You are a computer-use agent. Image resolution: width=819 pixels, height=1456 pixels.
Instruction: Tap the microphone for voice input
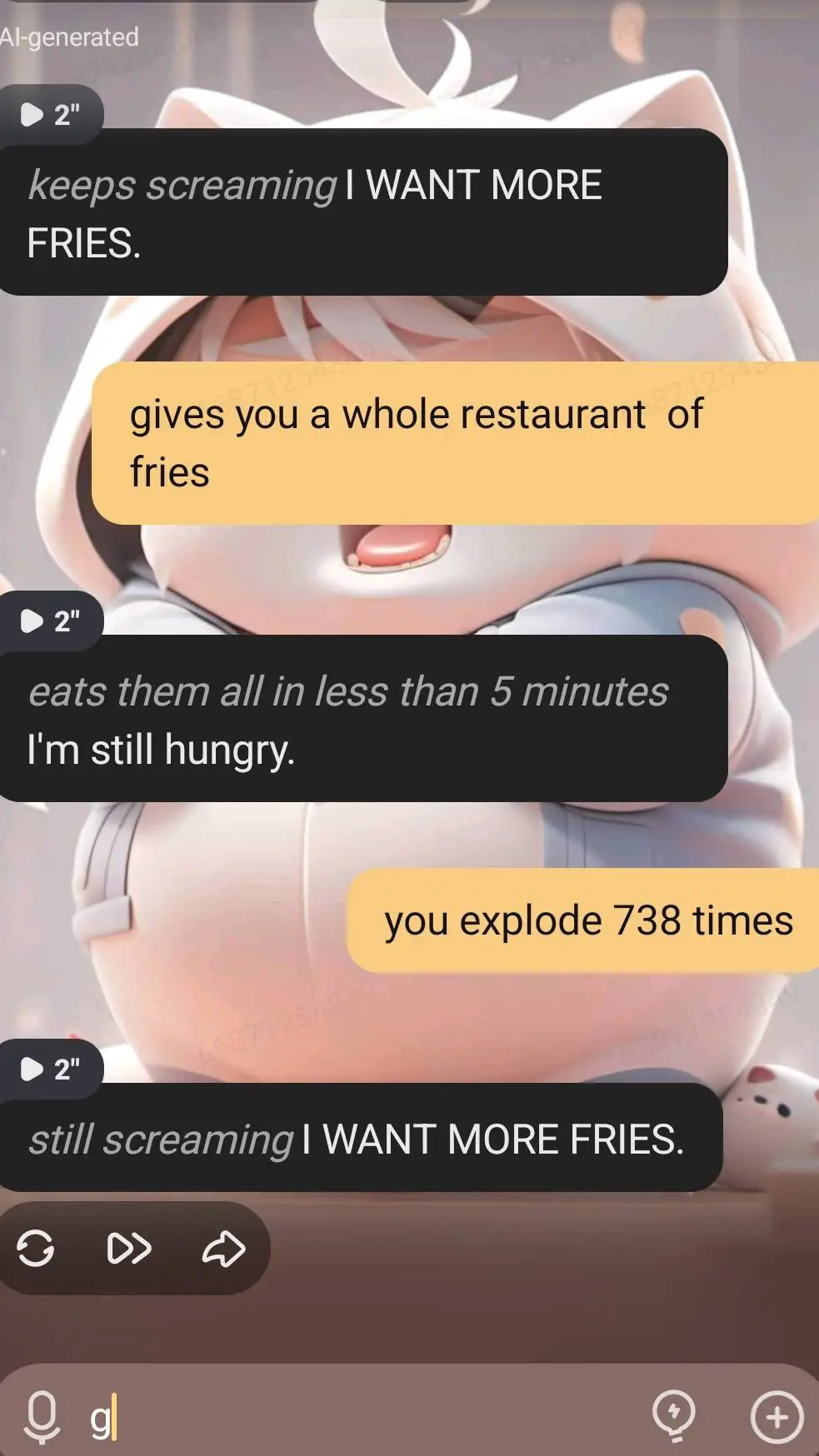[42, 1416]
